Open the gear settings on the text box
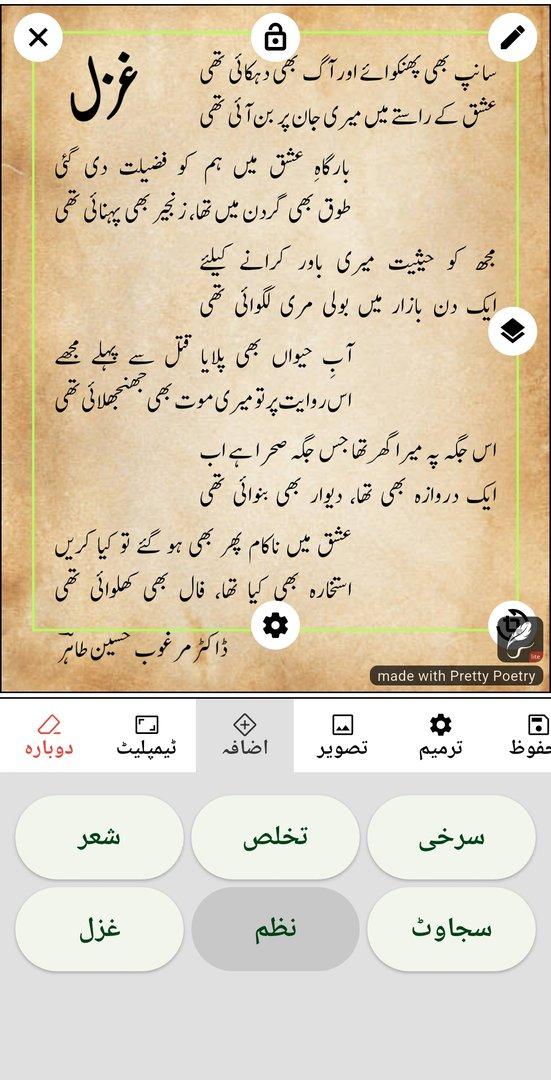The image size is (551, 1080). (275, 625)
